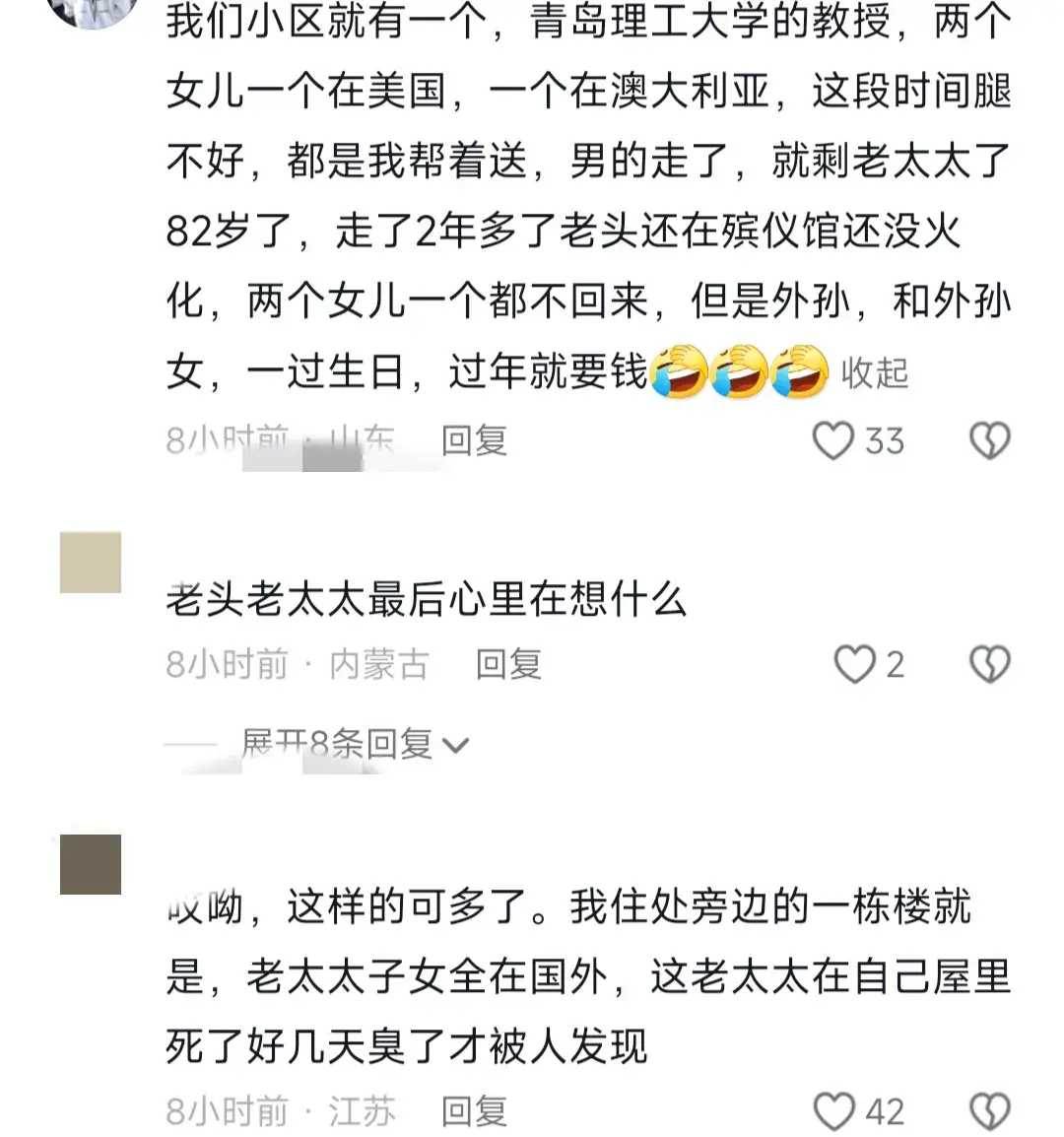Like the comment with 2 likes
Image resolution: width=1064 pixels, height=1137 pixels.
854,664
